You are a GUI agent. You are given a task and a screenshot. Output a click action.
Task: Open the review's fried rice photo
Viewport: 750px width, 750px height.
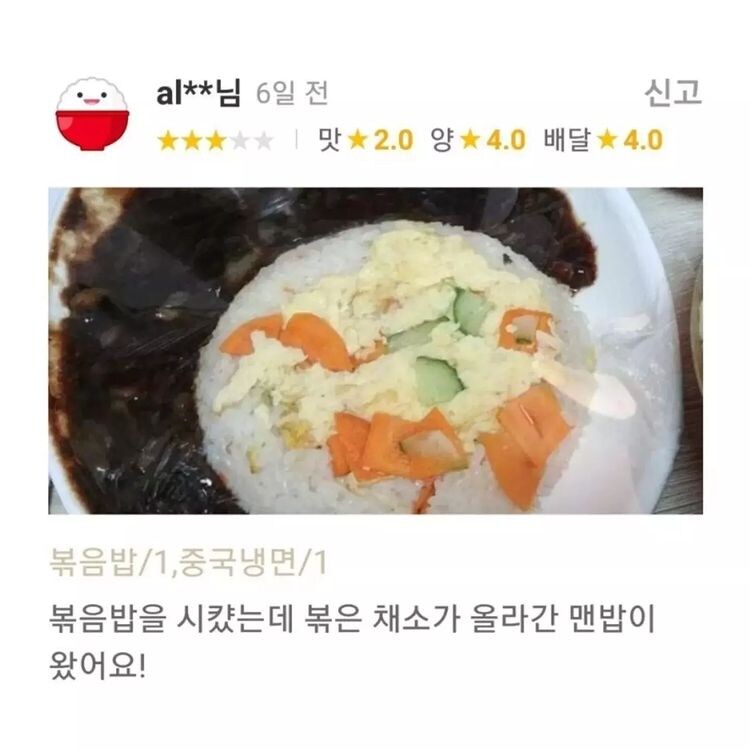point(375,350)
